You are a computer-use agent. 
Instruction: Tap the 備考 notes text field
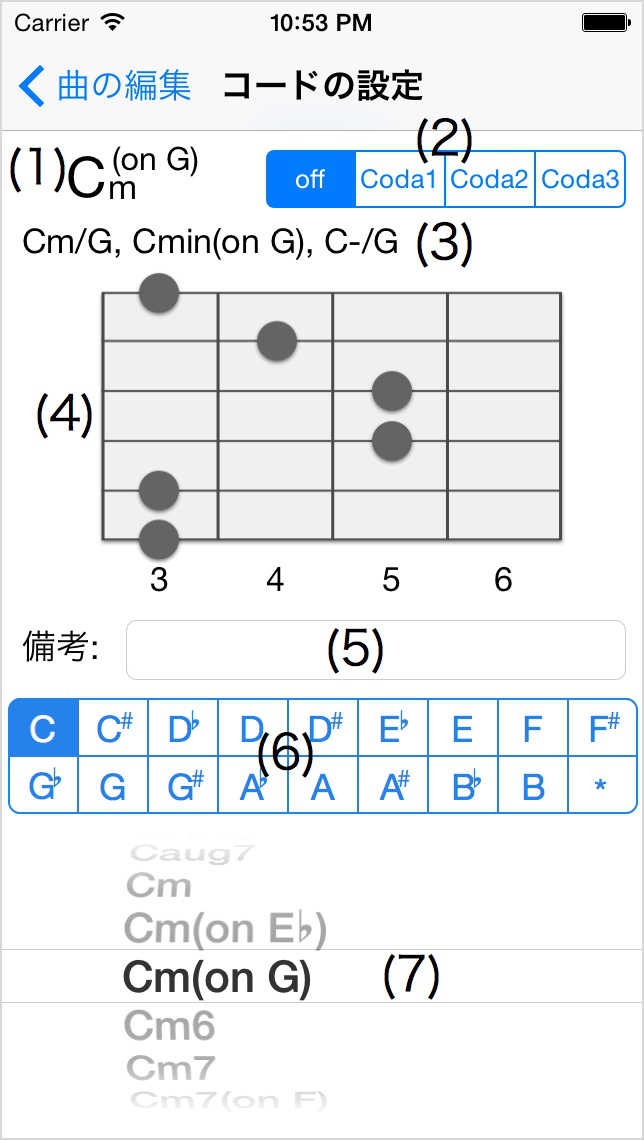click(x=375, y=650)
